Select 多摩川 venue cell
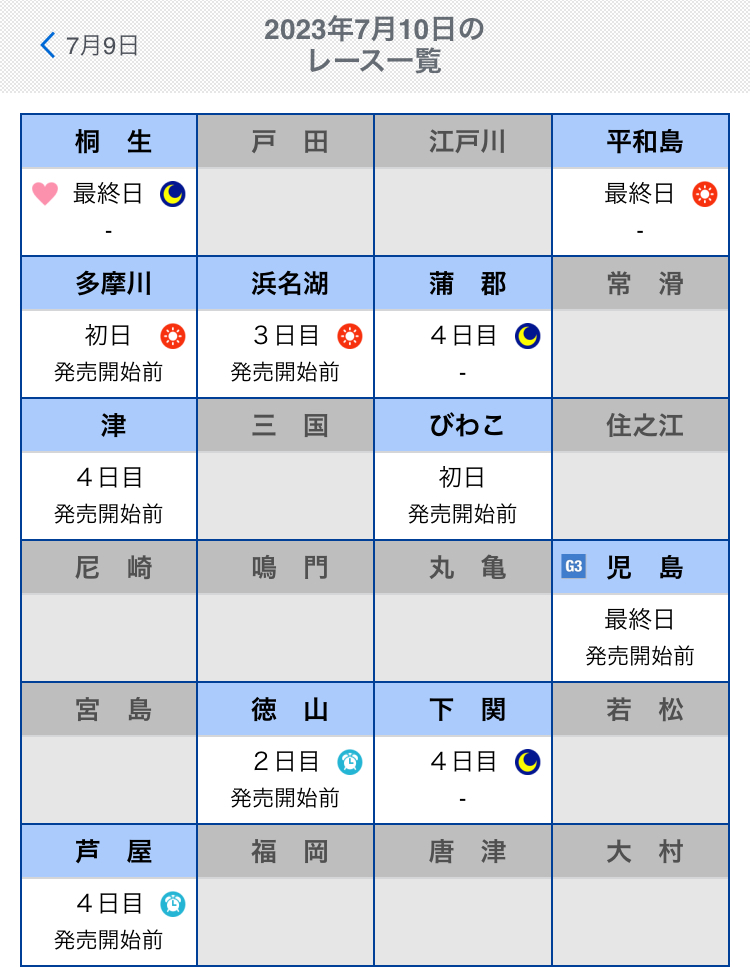This screenshot has width=750, height=972. point(109,328)
